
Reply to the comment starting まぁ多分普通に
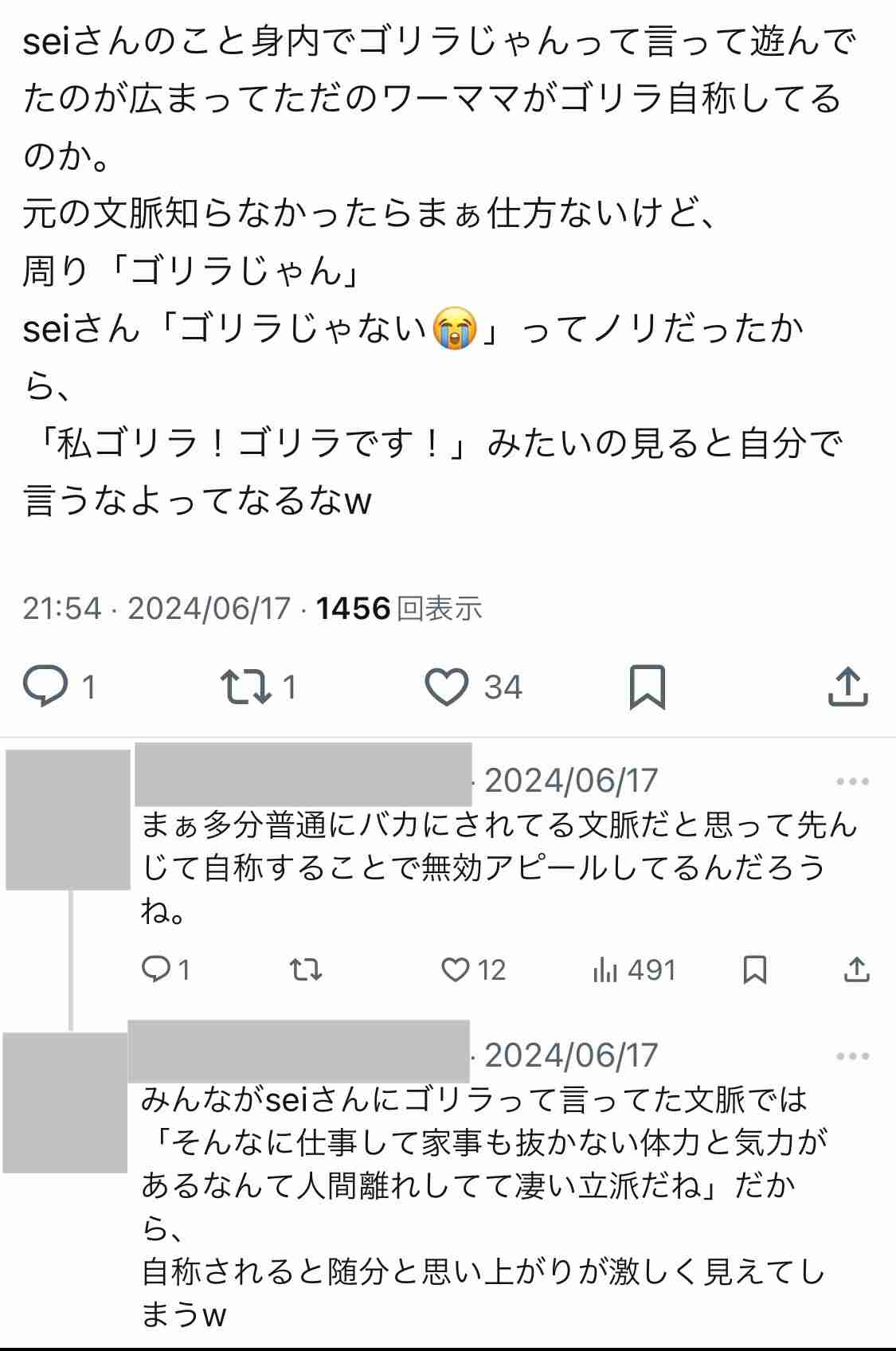(156, 969)
